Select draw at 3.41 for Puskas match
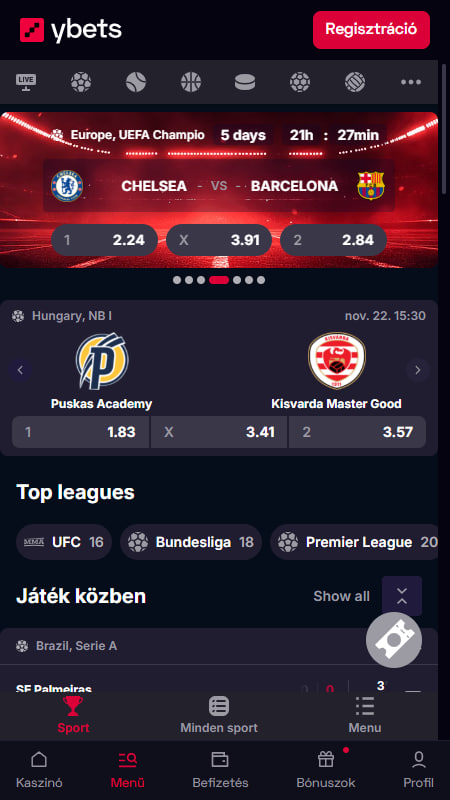This screenshot has height=800, width=450. tap(219, 432)
